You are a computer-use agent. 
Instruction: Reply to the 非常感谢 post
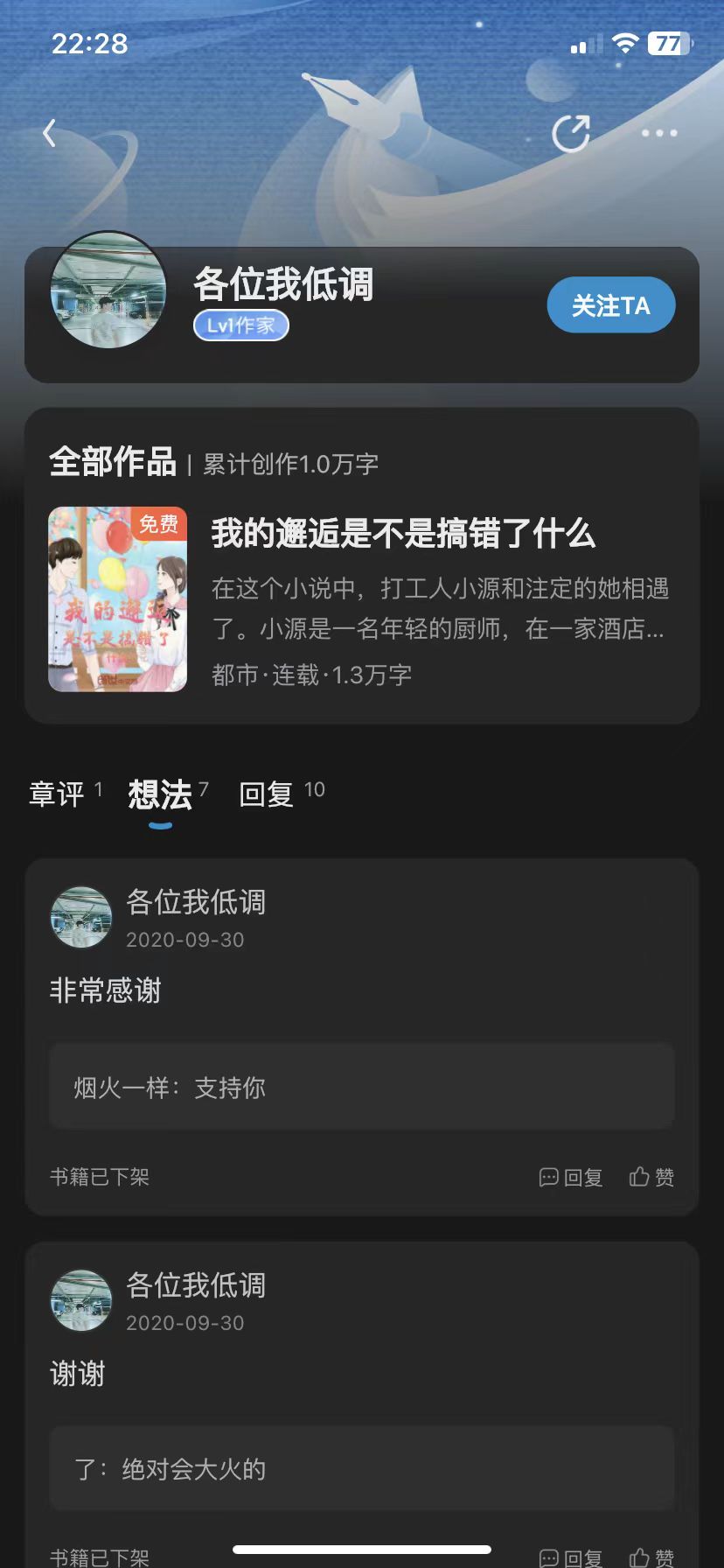point(571,1177)
